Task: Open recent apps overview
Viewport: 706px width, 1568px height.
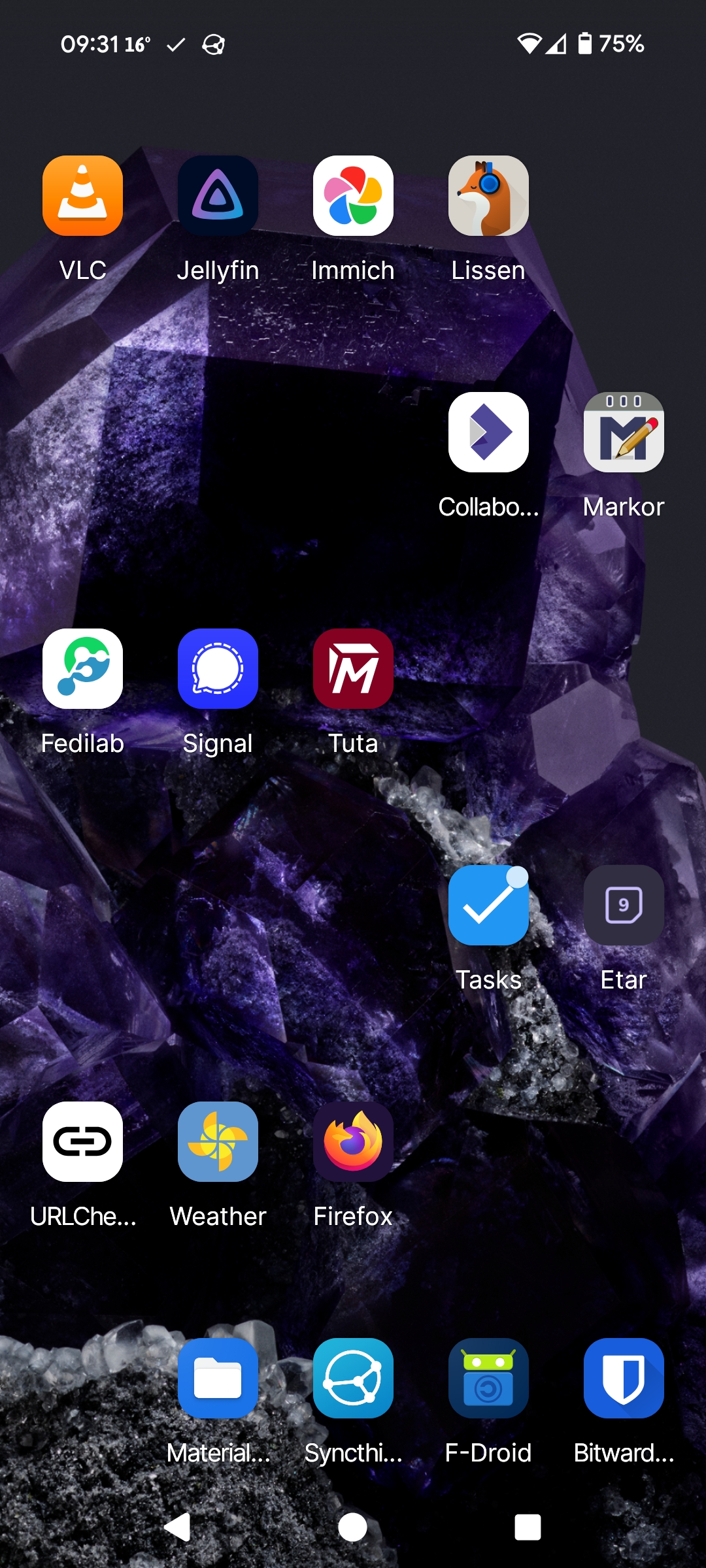Action: [528, 1527]
